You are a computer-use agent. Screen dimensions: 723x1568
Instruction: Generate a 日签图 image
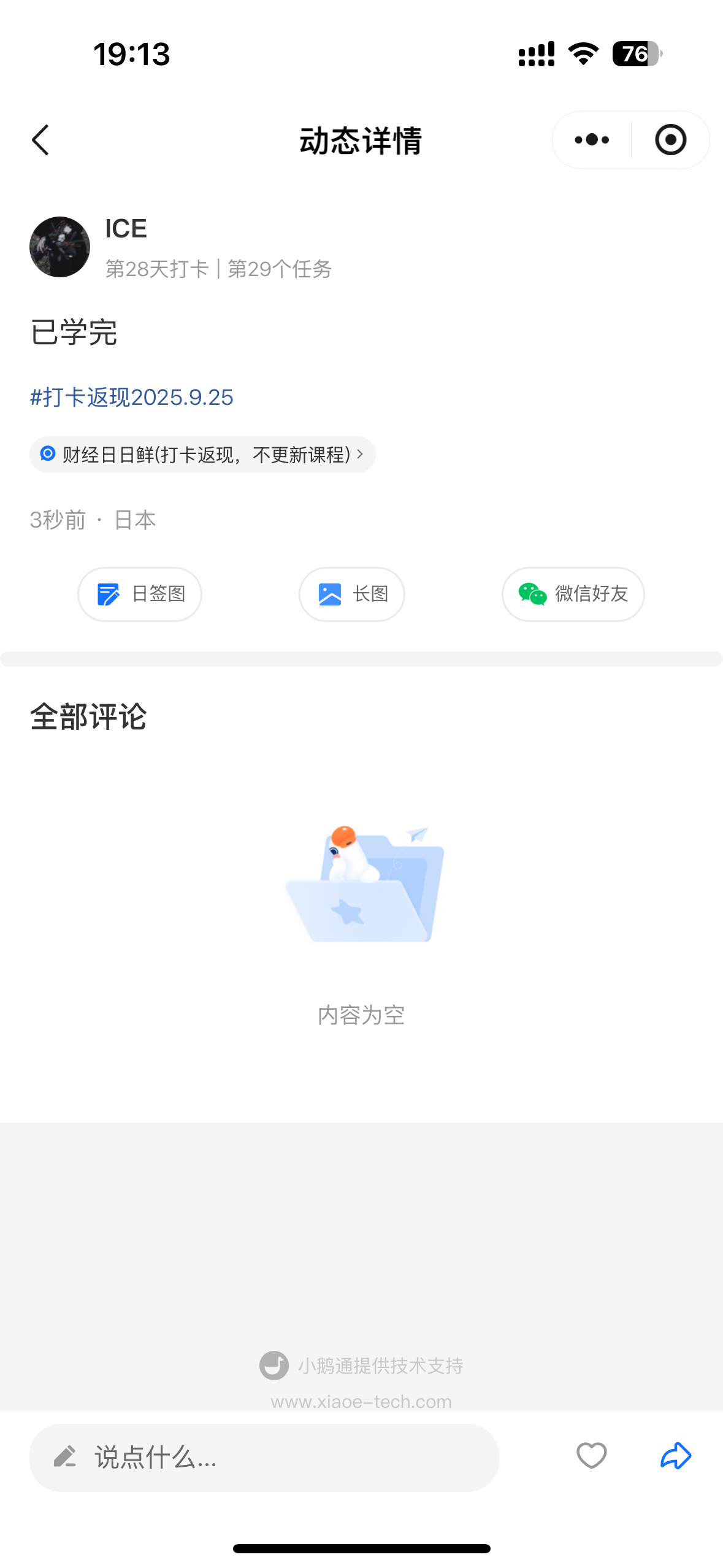pyautogui.click(x=140, y=594)
